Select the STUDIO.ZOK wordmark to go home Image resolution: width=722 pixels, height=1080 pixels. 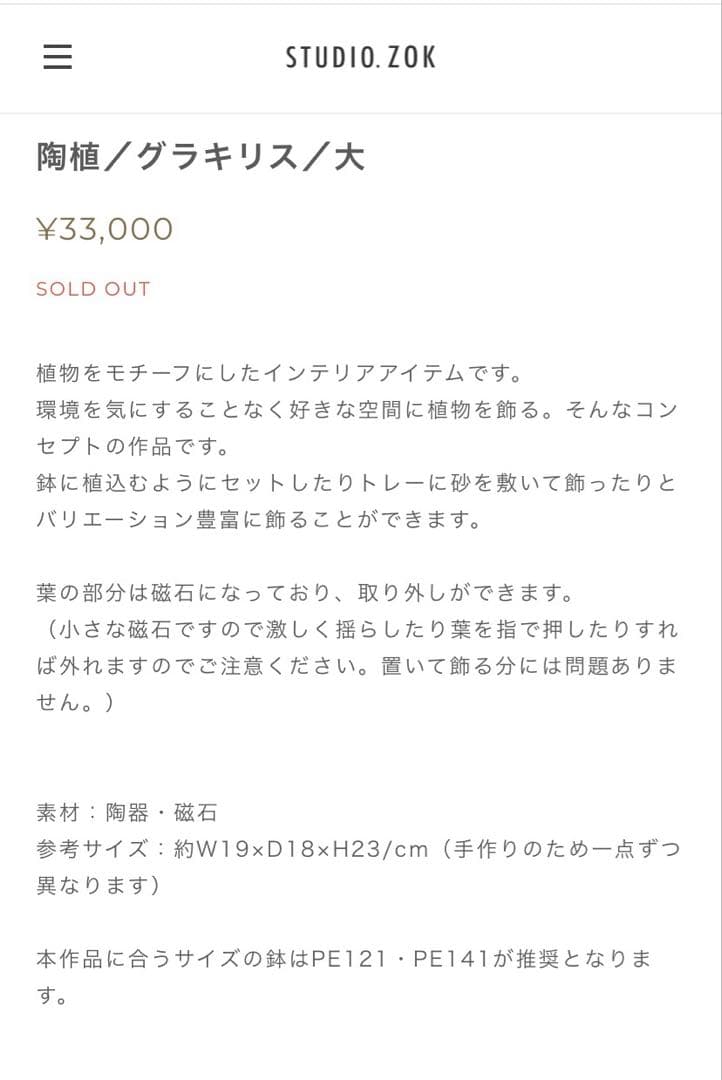click(360, 57)
